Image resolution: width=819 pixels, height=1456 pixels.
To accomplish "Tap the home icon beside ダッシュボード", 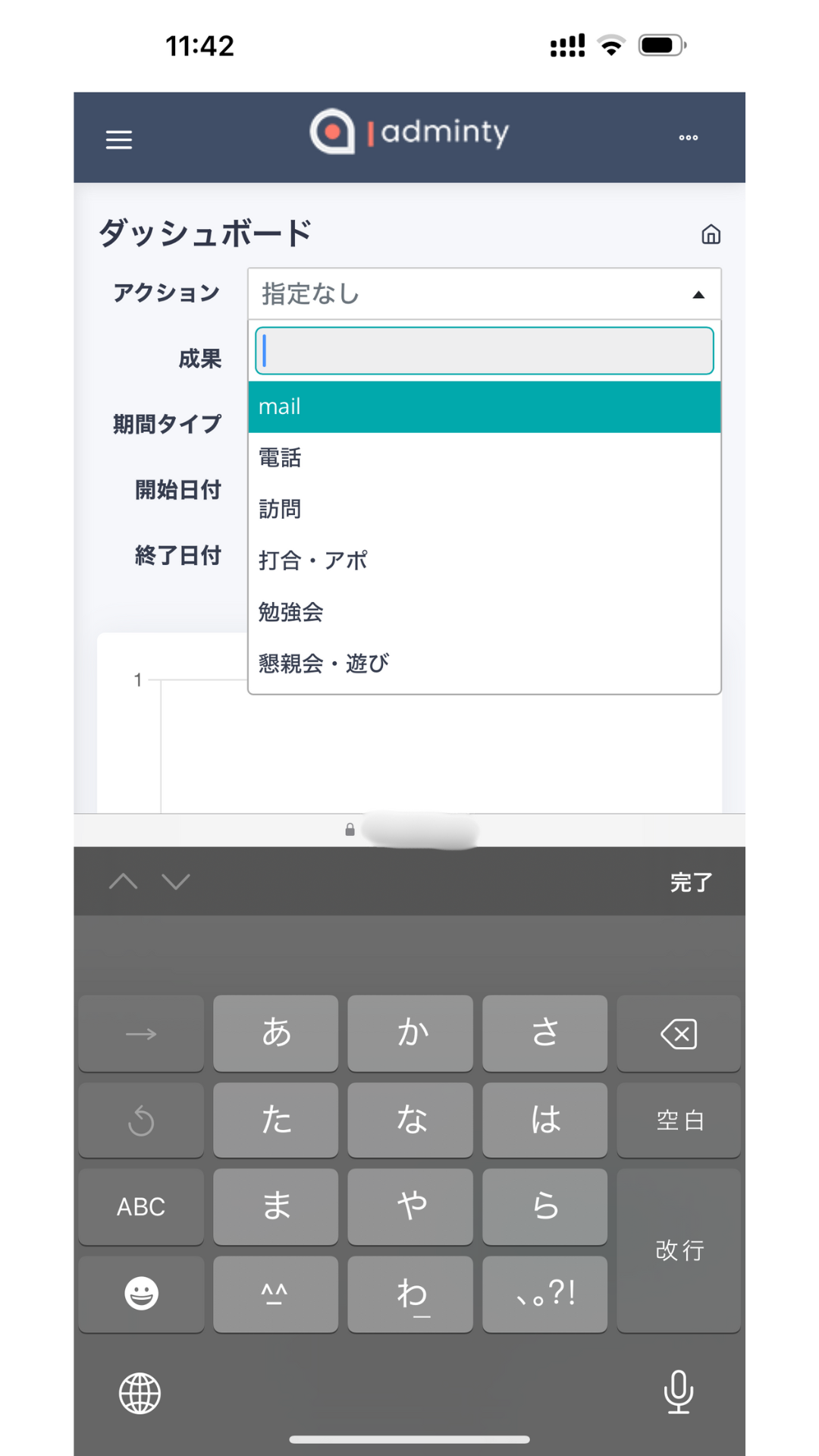I will tap(711, 234).
